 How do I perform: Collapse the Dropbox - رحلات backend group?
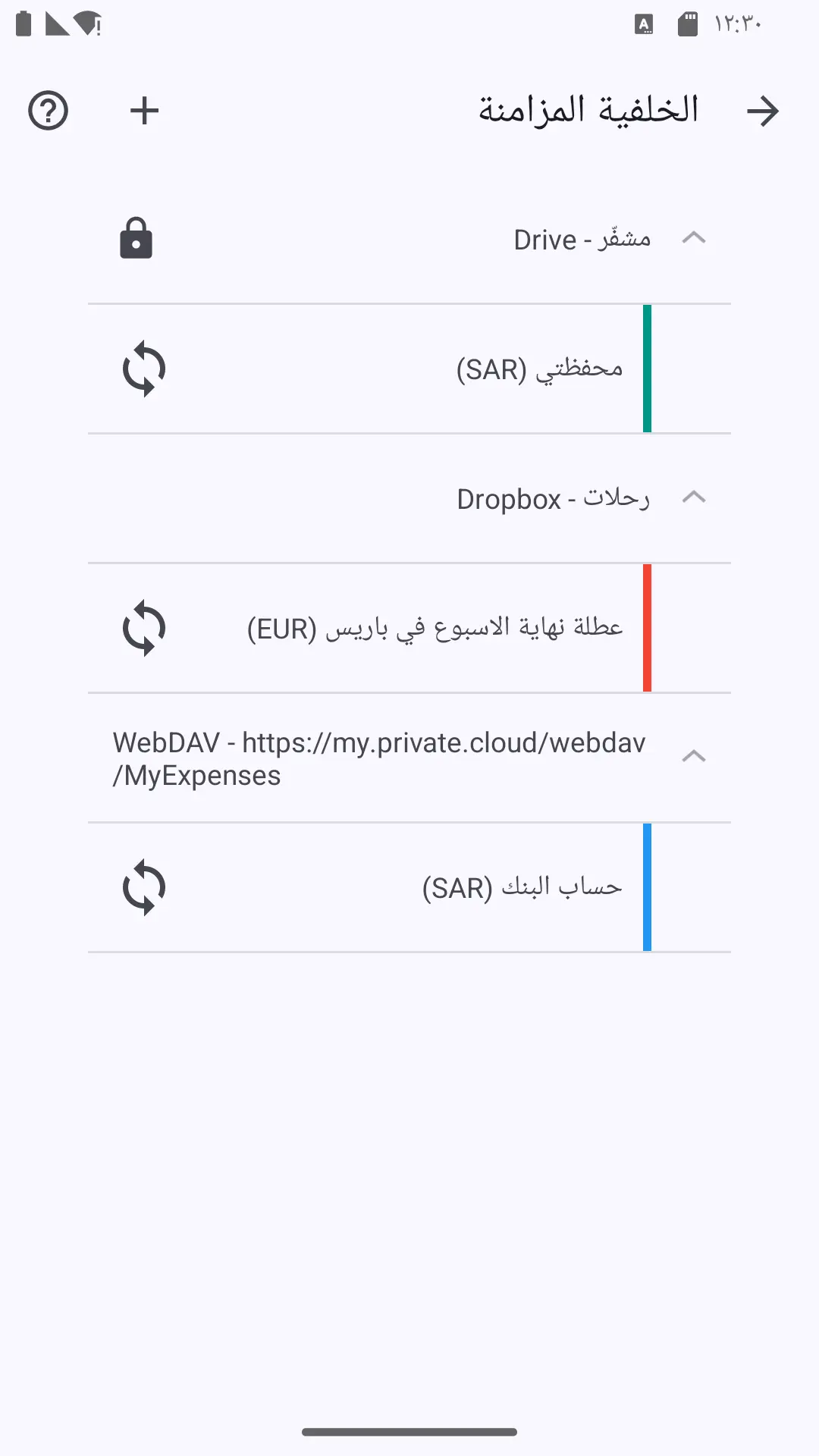[694, 497]
